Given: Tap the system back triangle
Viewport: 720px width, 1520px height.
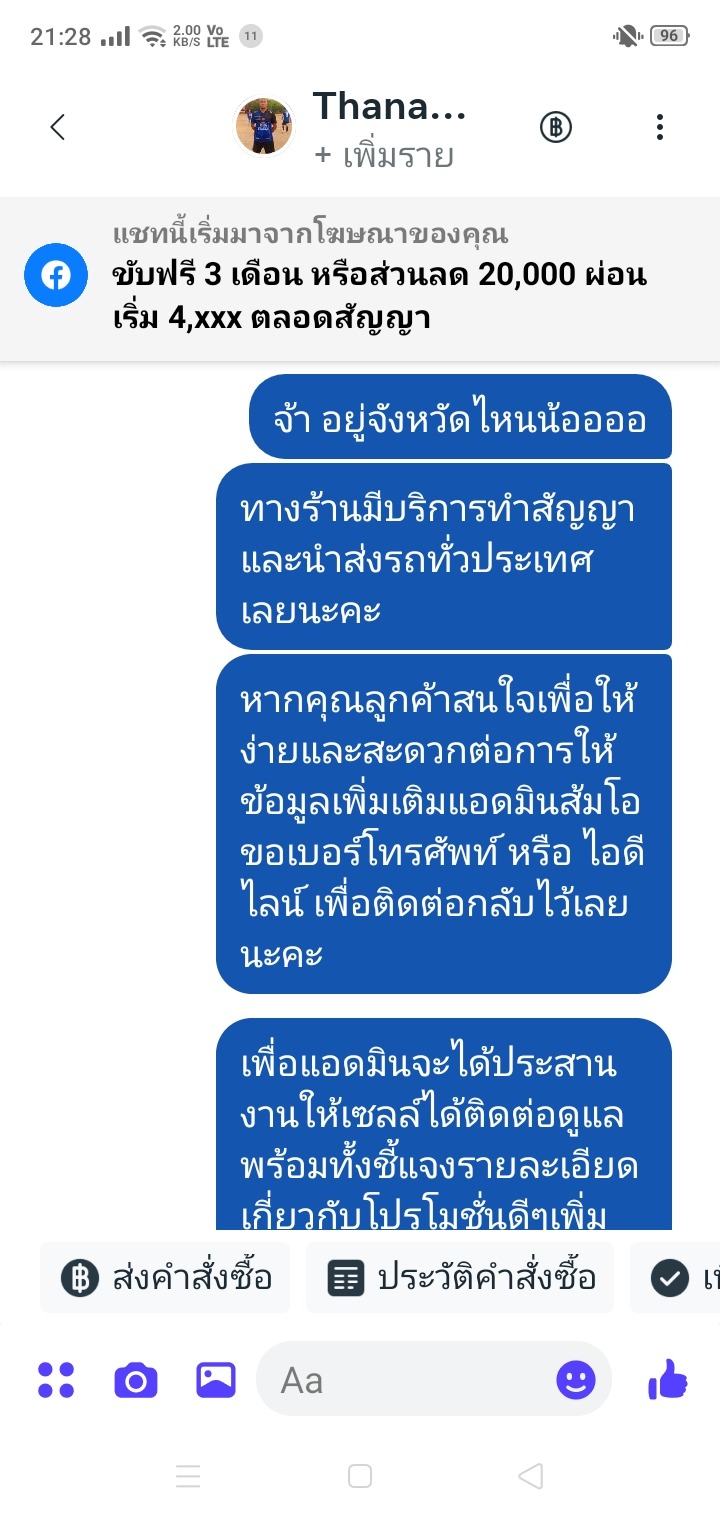Looking at the screenshot, I should [531, 1476].
